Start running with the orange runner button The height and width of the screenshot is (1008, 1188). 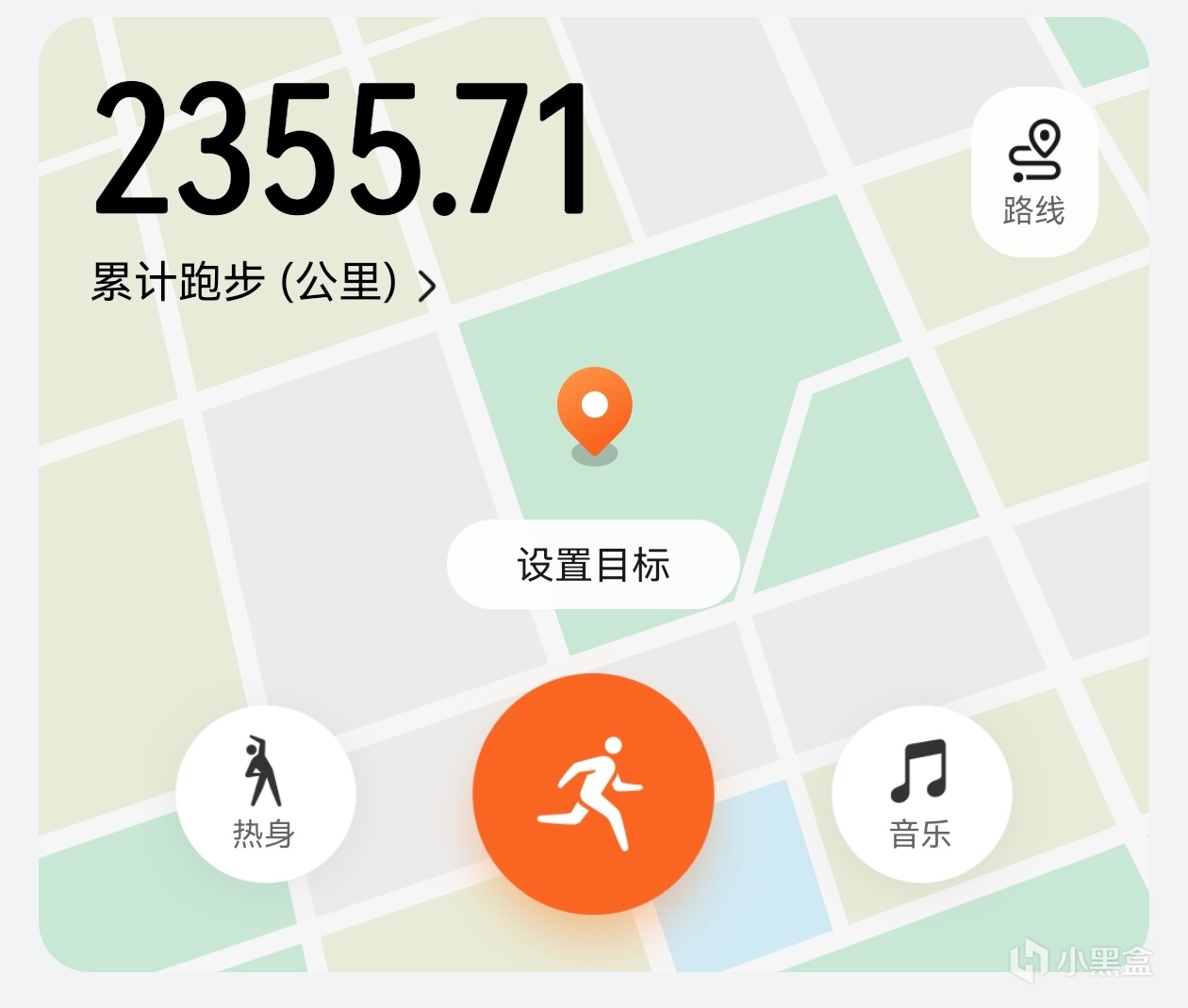pos(593,794)
